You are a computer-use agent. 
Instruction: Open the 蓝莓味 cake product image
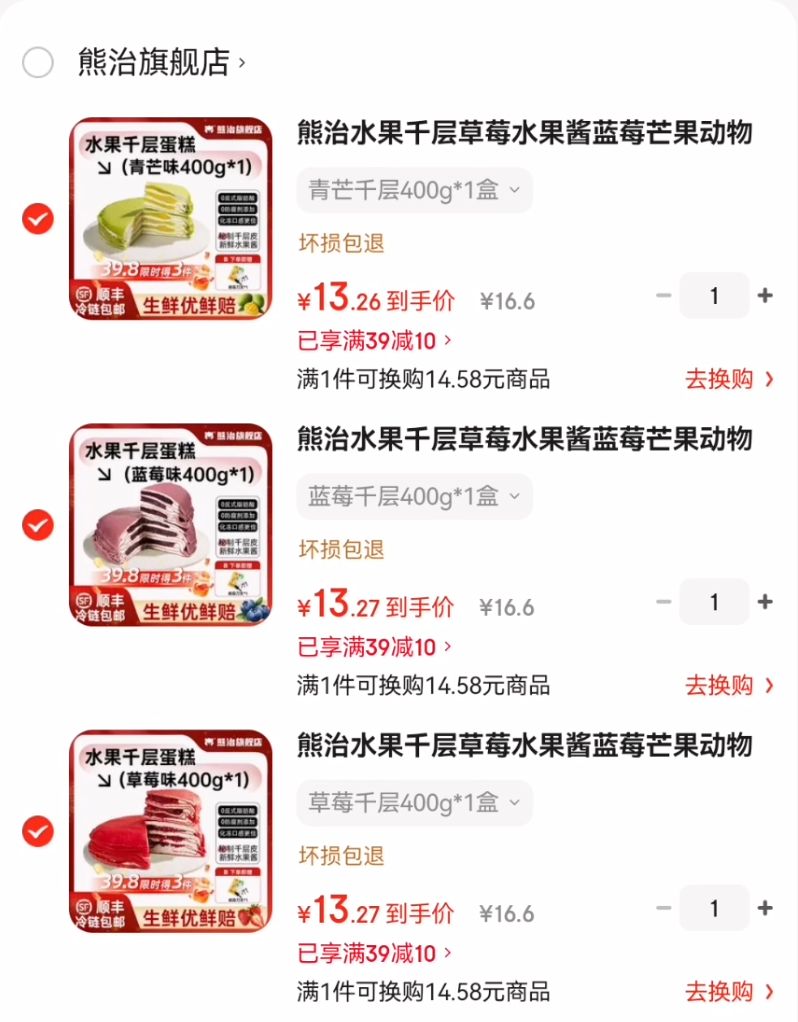coord(170,525)
